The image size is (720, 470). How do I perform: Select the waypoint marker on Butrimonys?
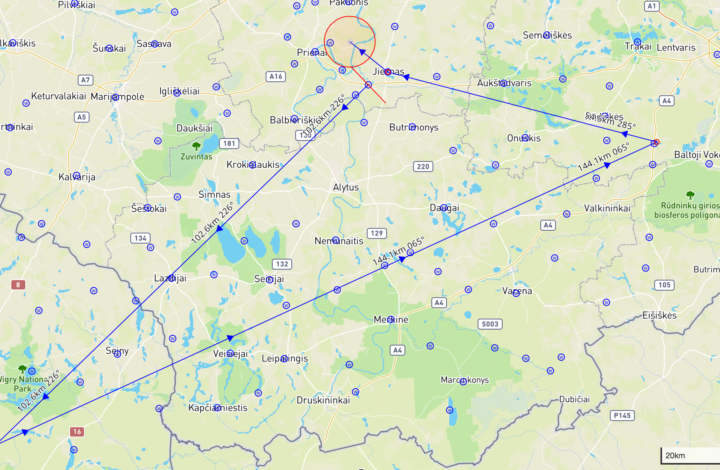pyautogui.click(x=412, y=128)
